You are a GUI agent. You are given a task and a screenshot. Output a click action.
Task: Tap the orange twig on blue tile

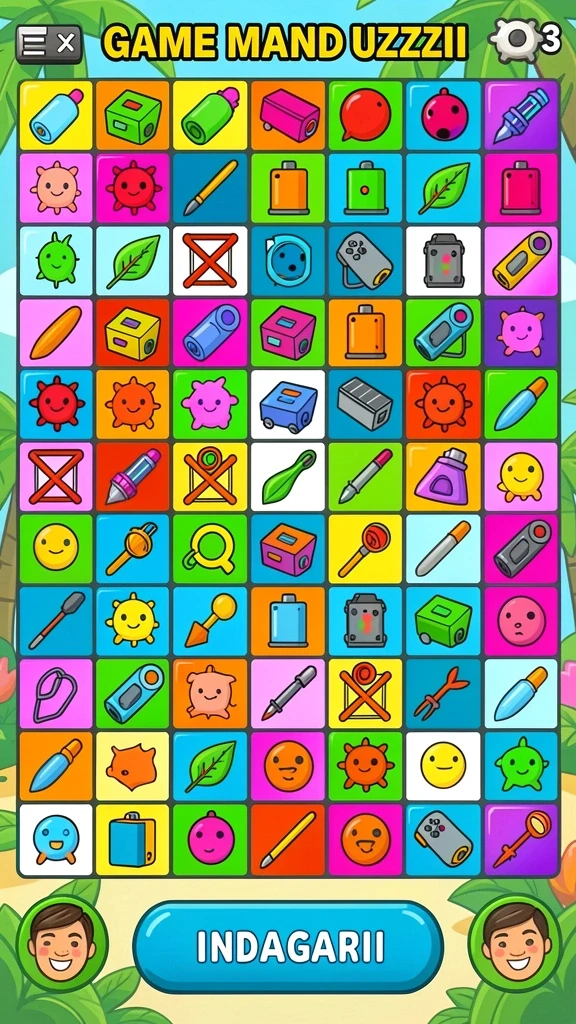[443, 694]
